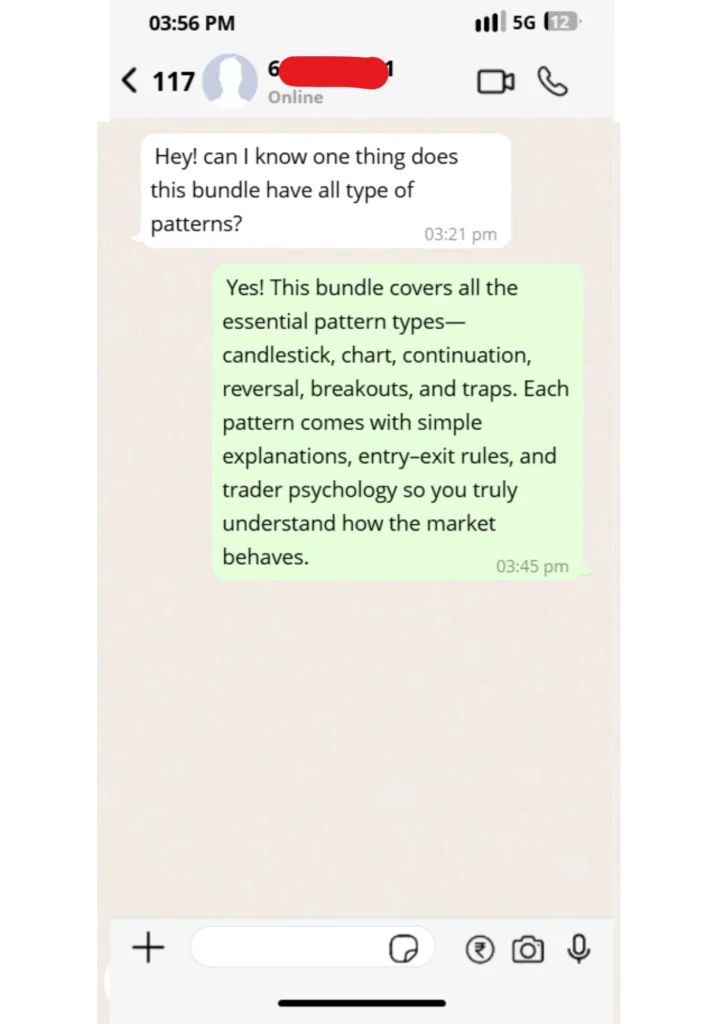The image size is (724, 1024).
Task: Open the plus attachment menu
Action: 148,947
